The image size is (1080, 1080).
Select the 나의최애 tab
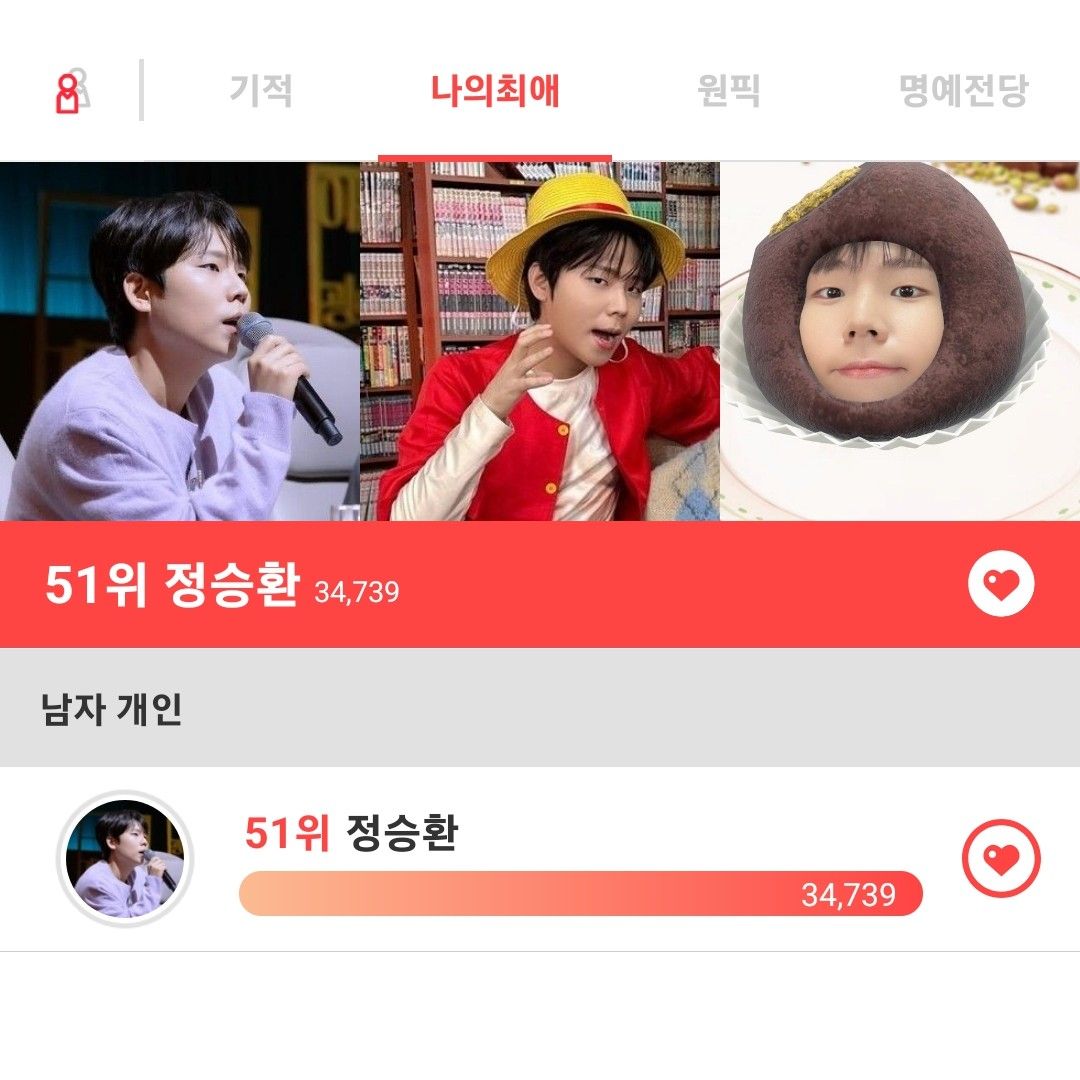495,91
